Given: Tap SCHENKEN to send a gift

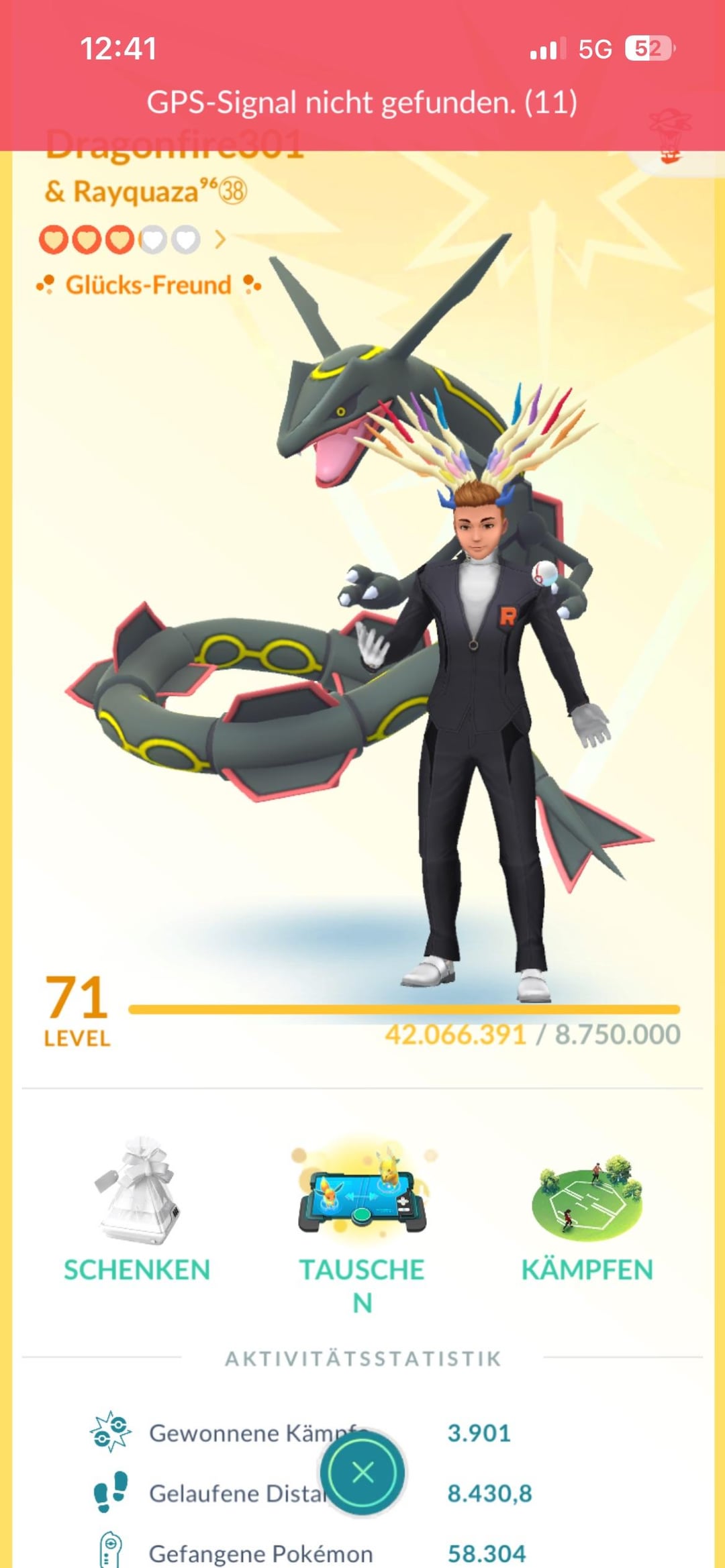Looking at the screenshot, I should click(137, 1208).
